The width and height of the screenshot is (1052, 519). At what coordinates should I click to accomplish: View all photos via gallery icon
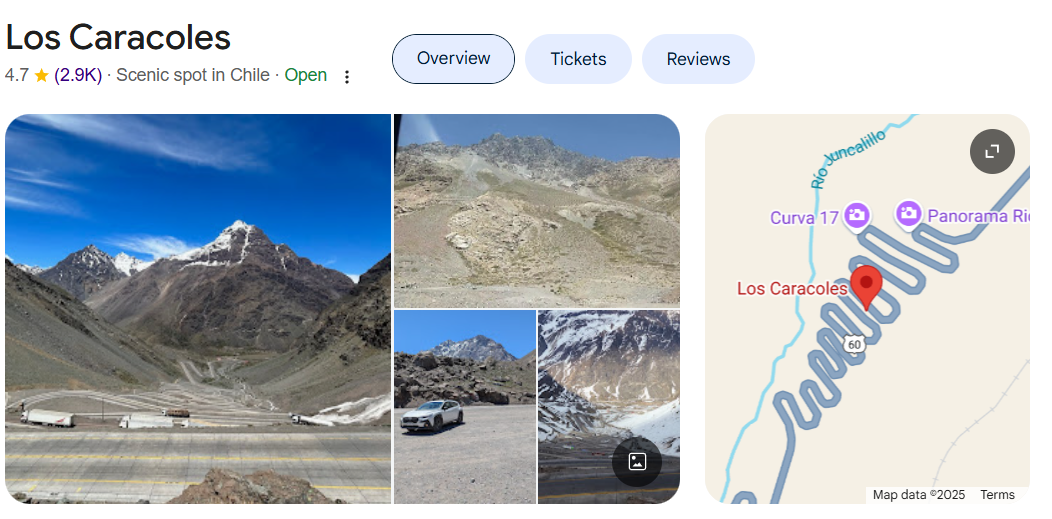637,461
